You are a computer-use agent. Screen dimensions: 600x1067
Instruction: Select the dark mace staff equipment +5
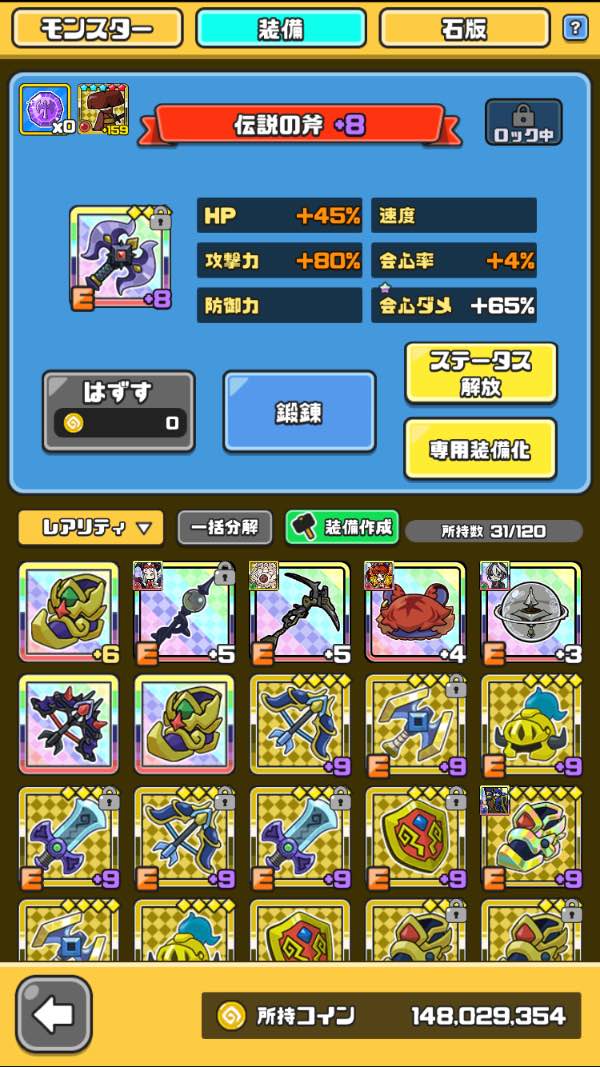pyautogui.click(x=184, y=612)
